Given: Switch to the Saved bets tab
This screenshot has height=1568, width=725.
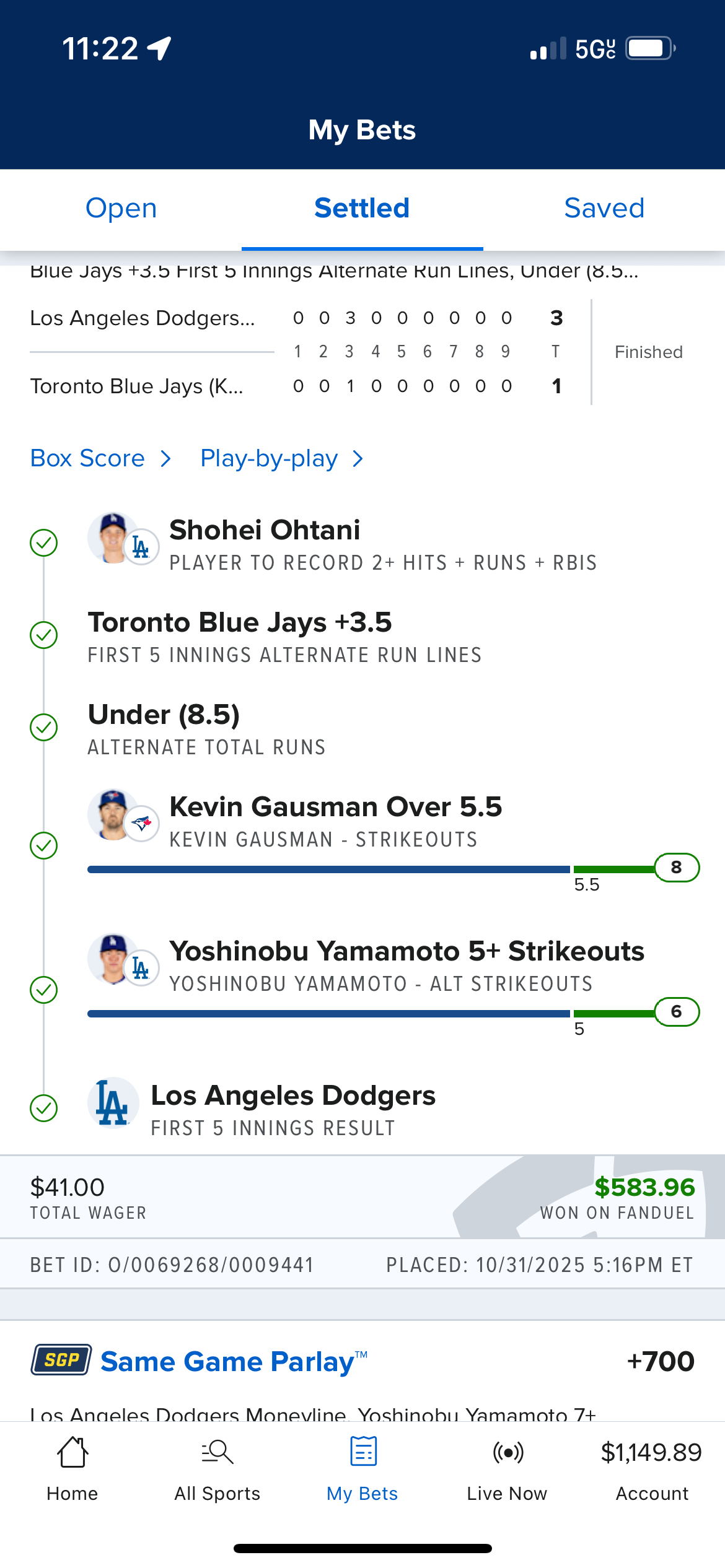Looking at the screenshot, I should 604,209.
